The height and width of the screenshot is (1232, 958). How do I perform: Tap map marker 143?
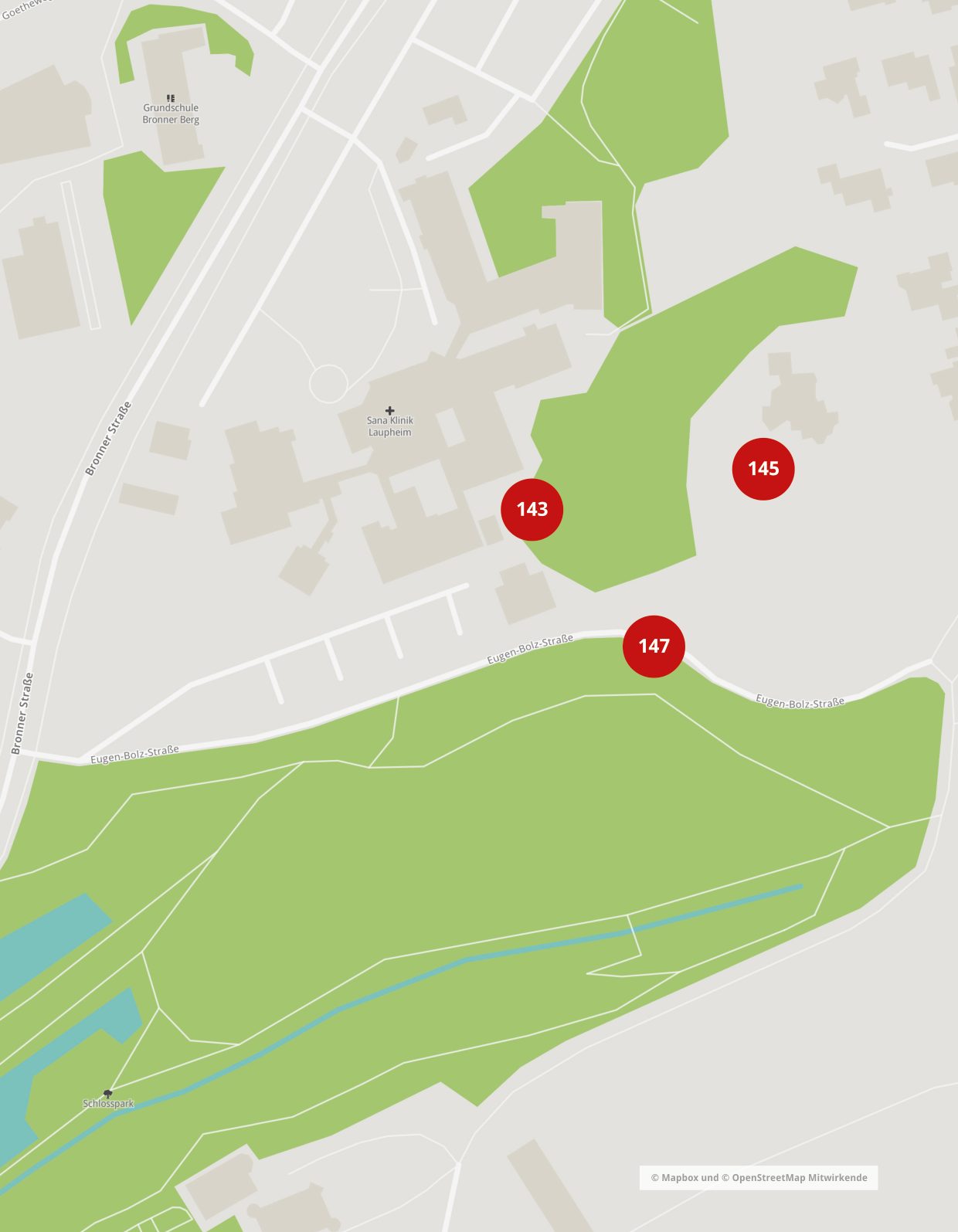(x=532, y=509)
